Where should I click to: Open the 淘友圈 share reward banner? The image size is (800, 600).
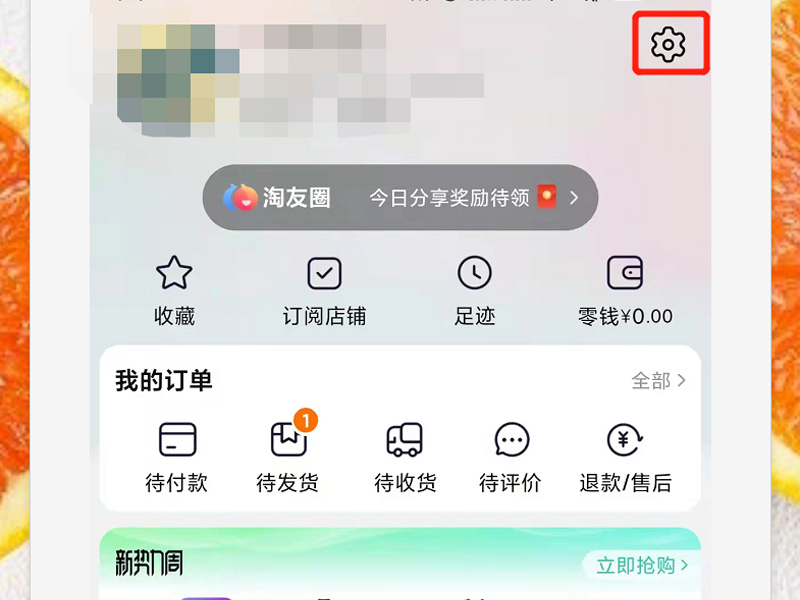(400, 198)
